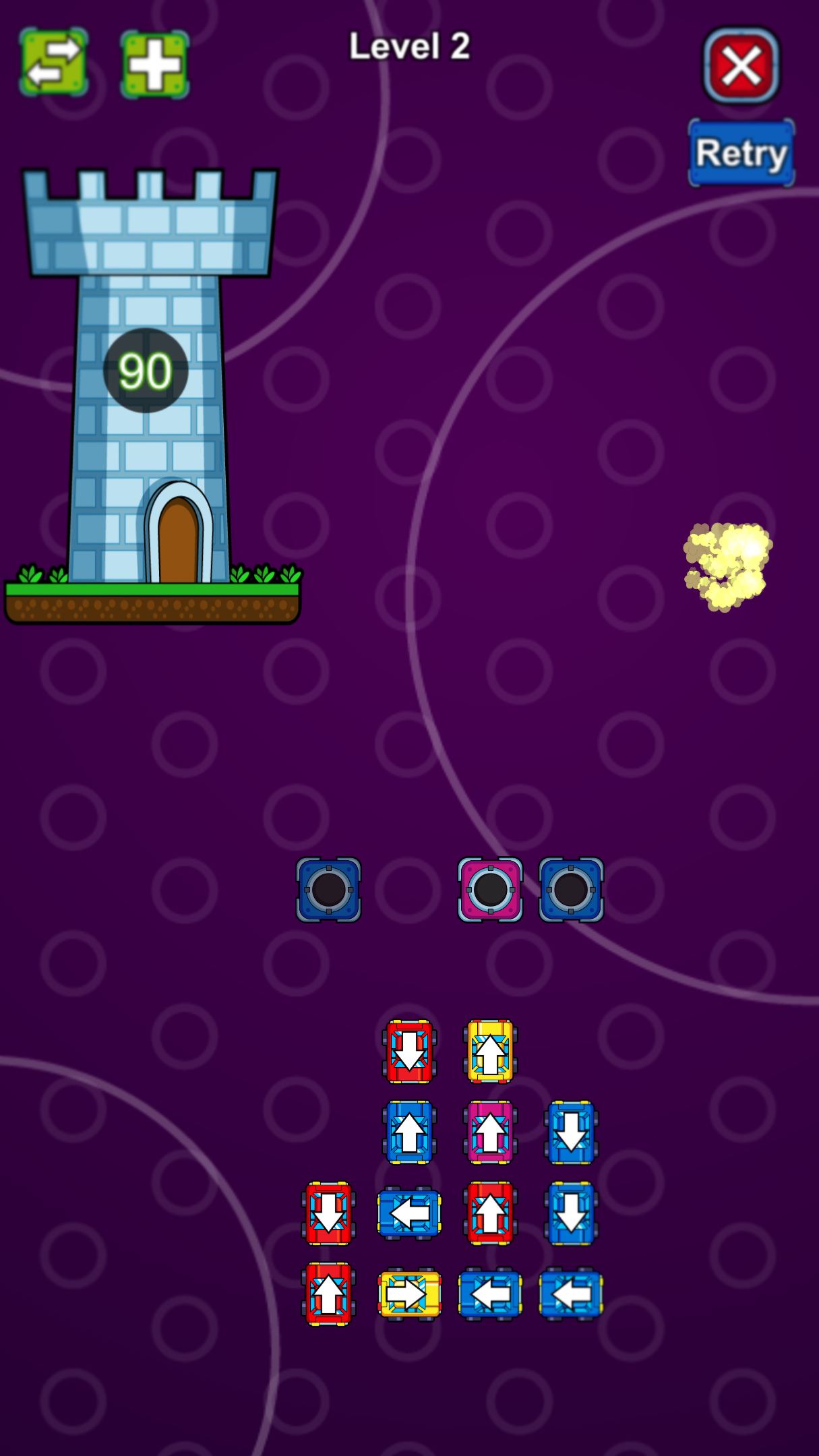Send the yellow car pointing right

[x=409, y=1294]
